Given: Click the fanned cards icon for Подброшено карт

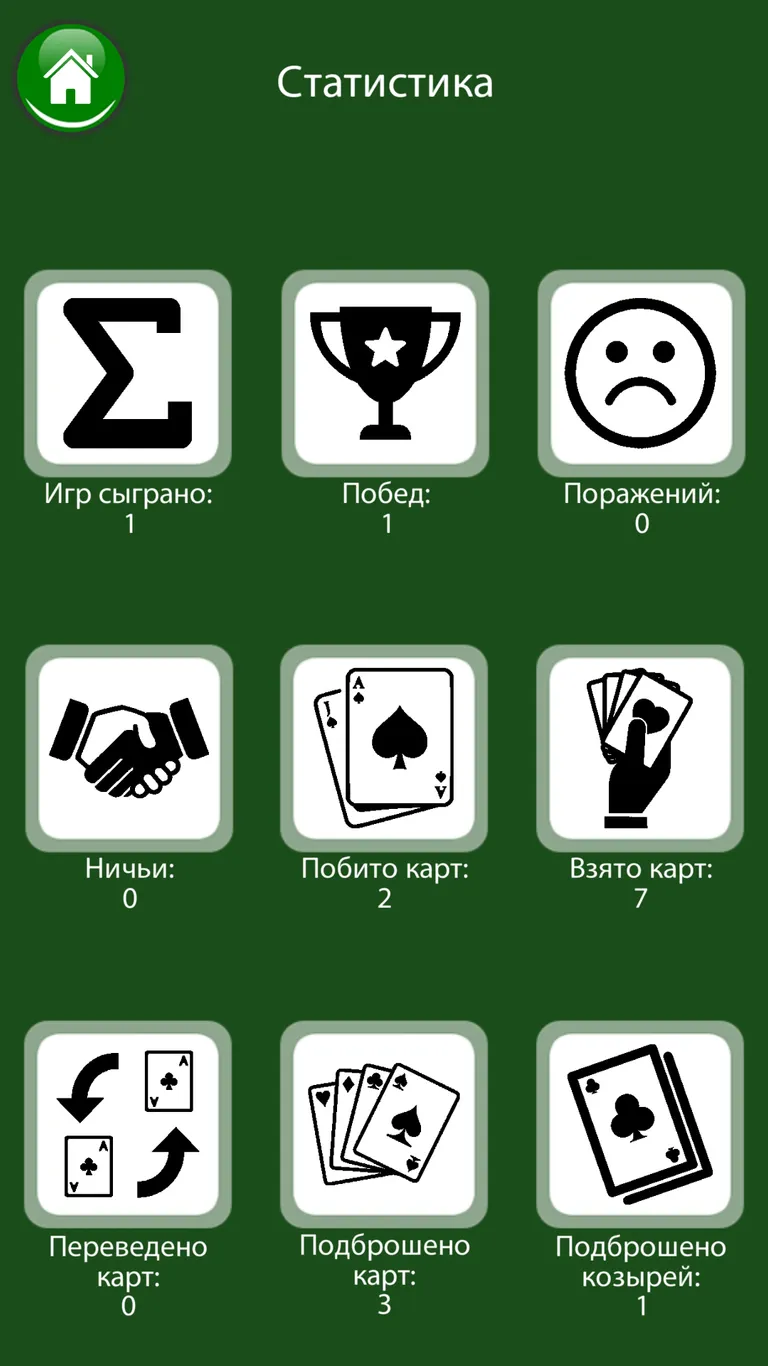Looking at the screenshot, I should click(x=384, y=1122).
